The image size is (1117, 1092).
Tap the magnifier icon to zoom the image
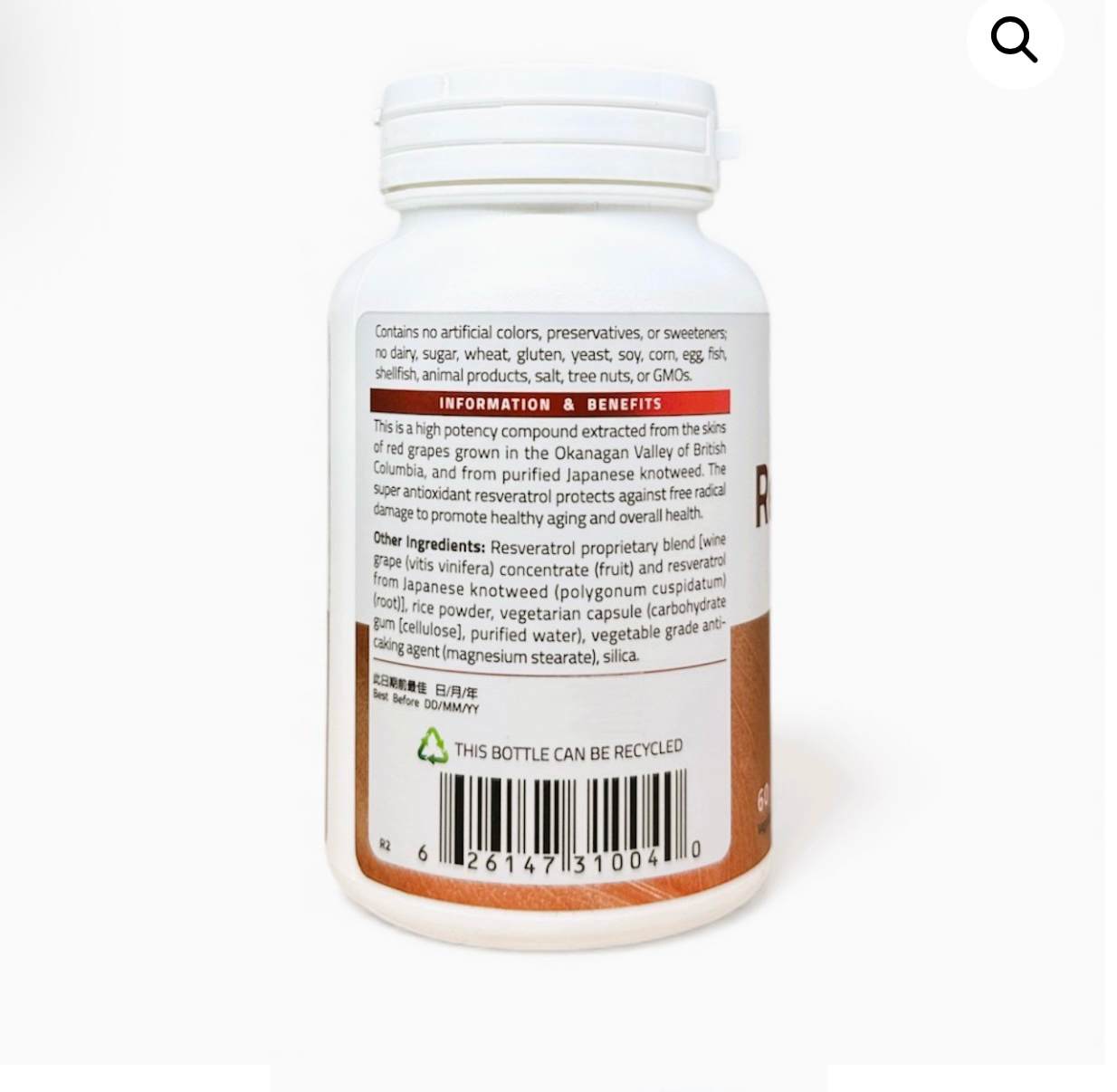pyautogui.click(x=1014, y=41)
